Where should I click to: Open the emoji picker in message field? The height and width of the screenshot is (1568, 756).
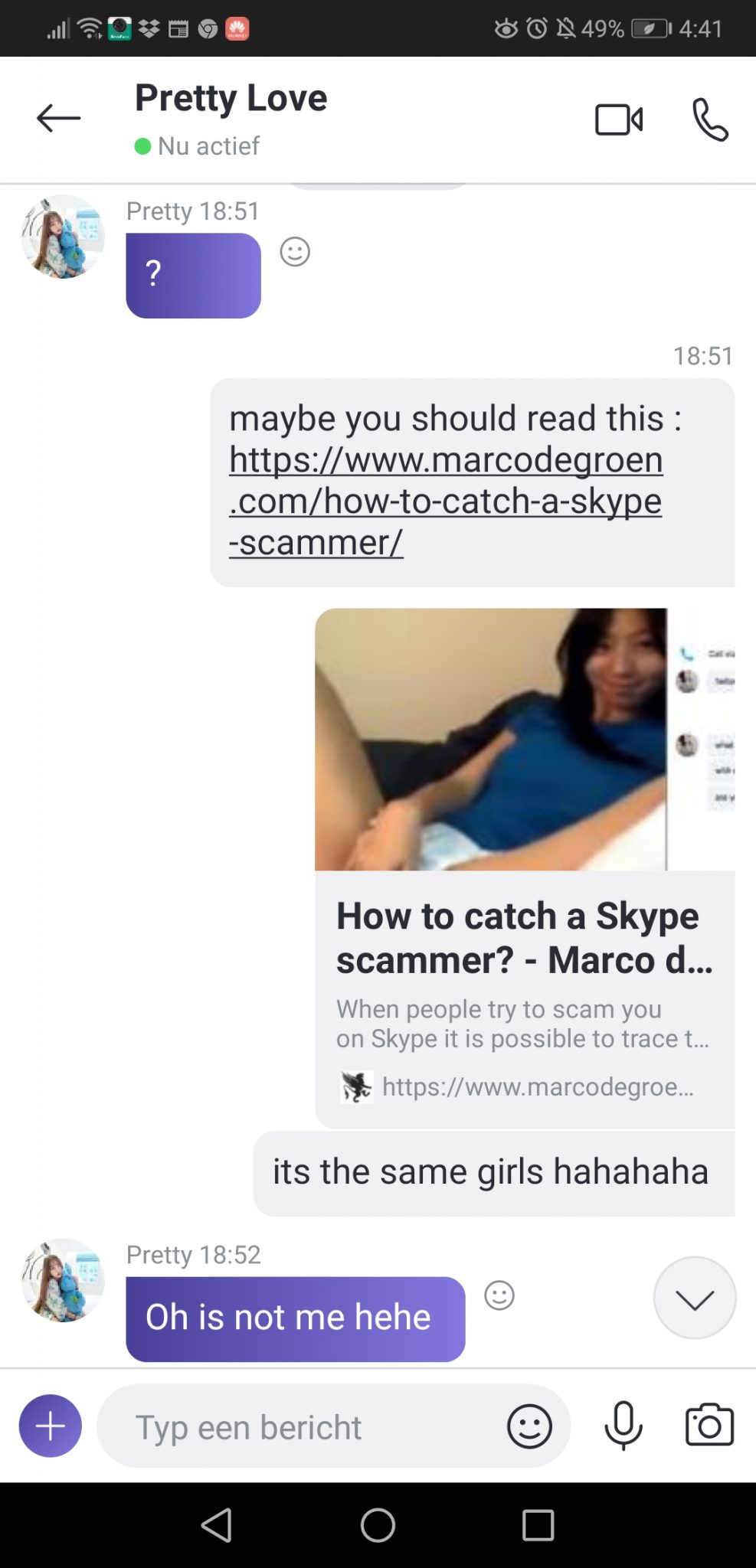point(529,1426)
